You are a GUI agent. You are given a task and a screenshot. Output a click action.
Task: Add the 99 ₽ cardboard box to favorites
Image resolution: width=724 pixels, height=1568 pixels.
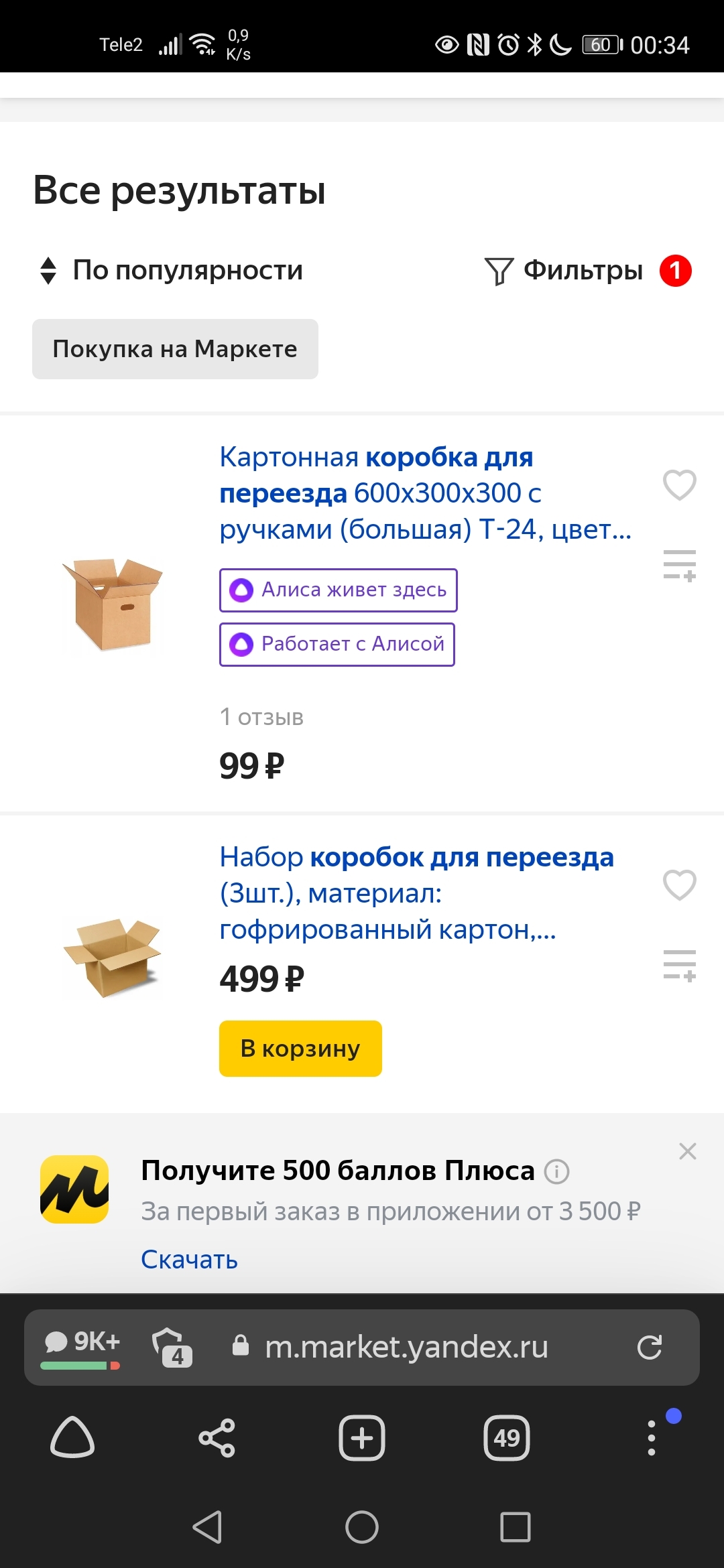679,484
